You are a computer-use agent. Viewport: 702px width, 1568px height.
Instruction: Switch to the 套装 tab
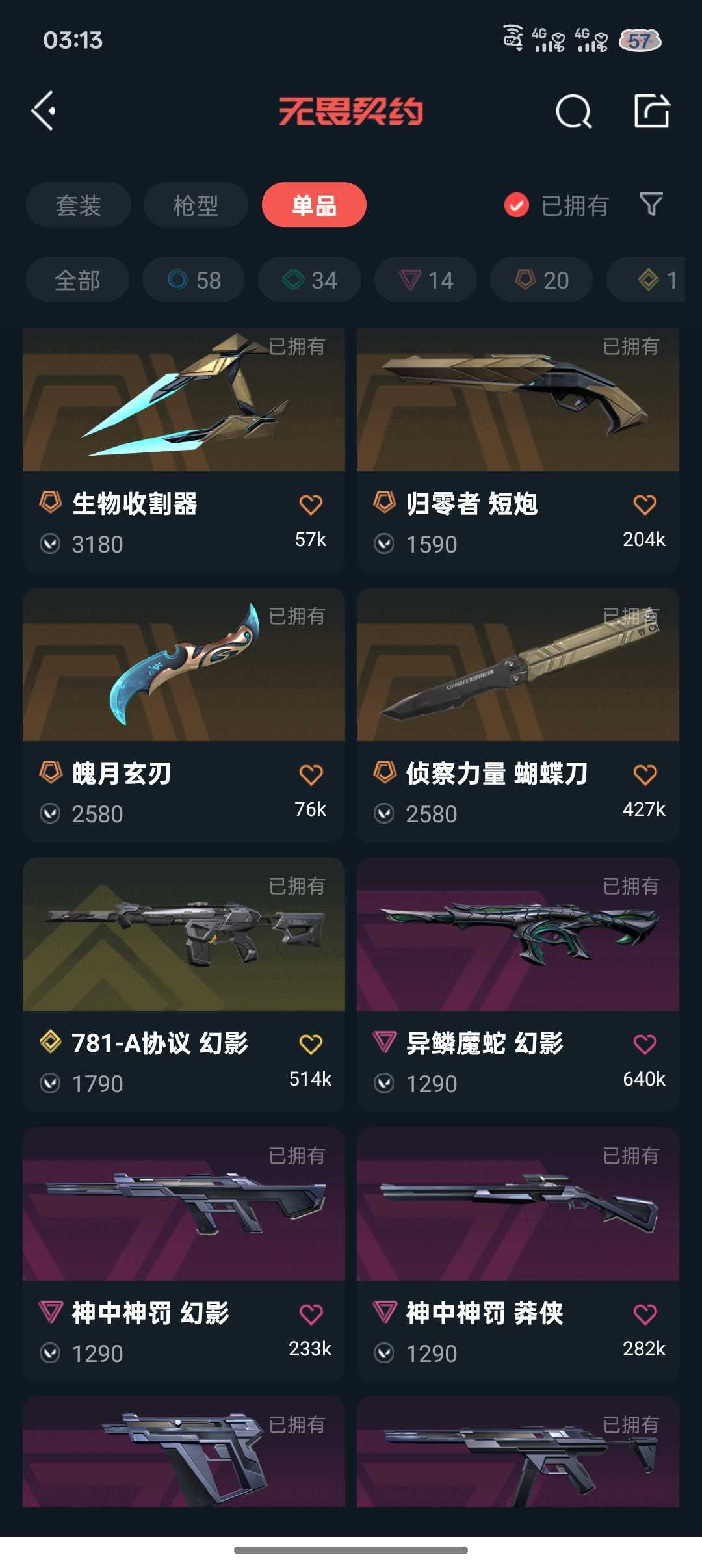pyautogui.click(x=78, y=205)
